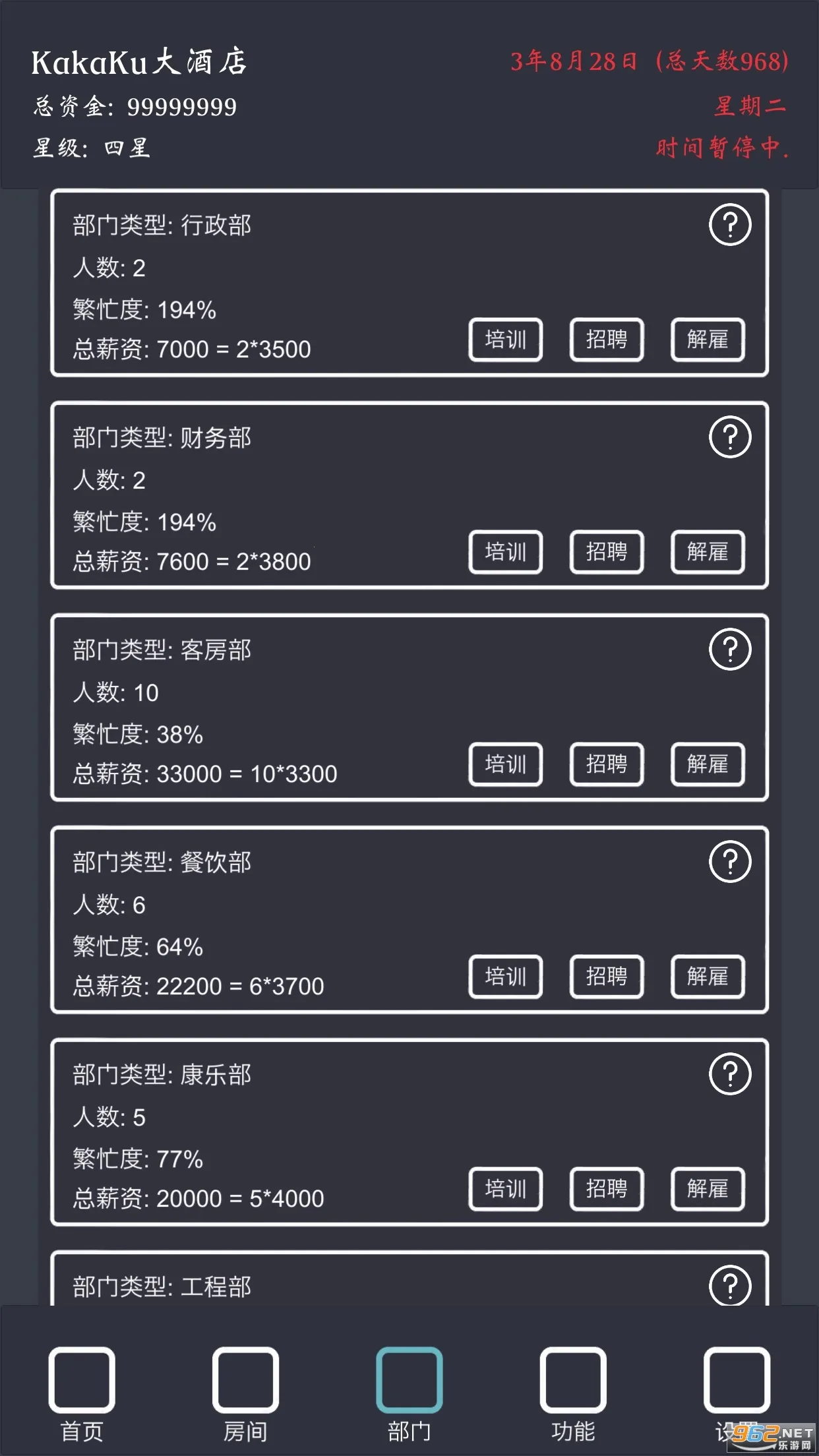Show help for 工程部 department

coord(730,1285)
